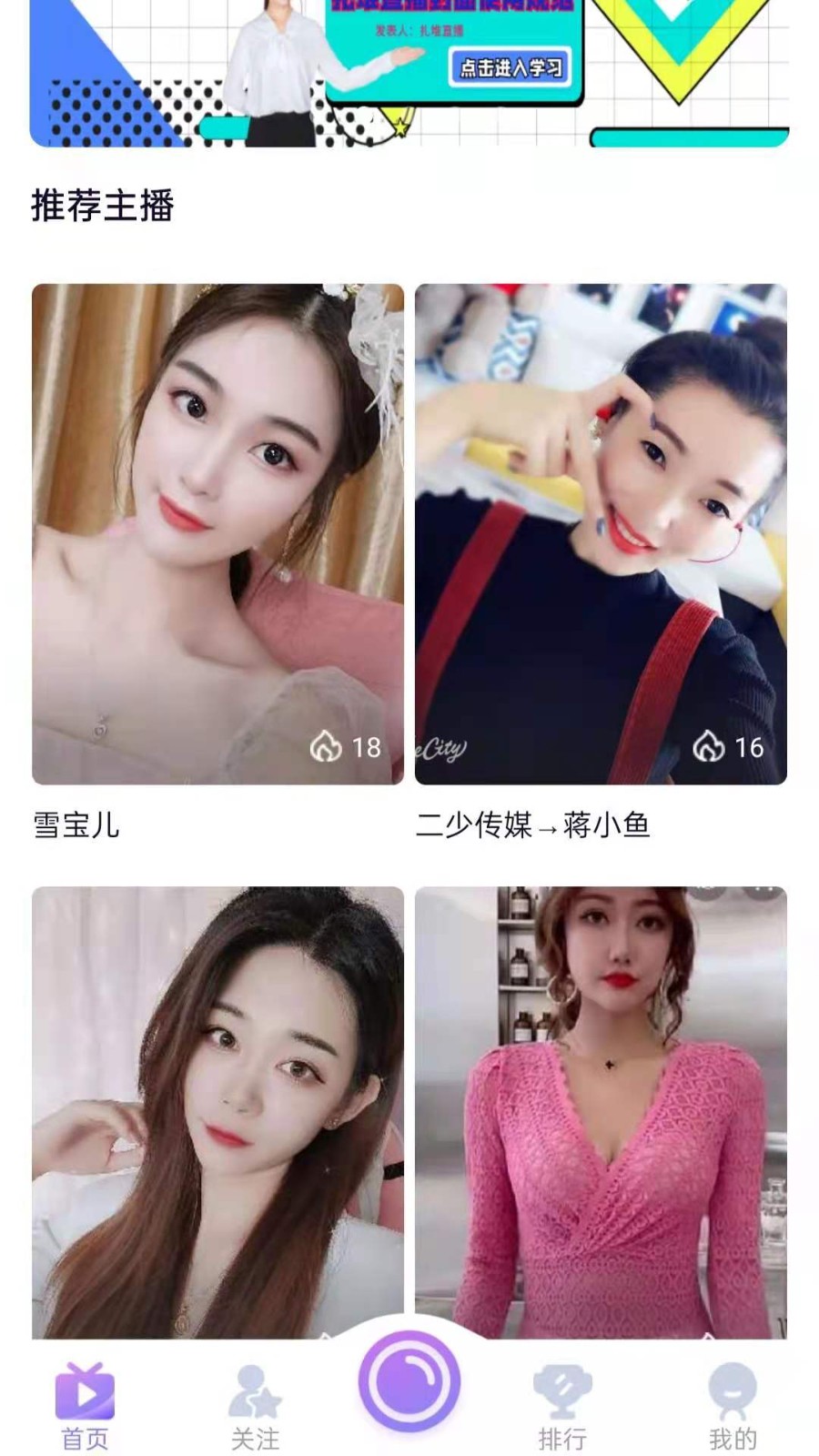
Task: Switch to the 关注 tab
Action: click(x=255, y=1406)
